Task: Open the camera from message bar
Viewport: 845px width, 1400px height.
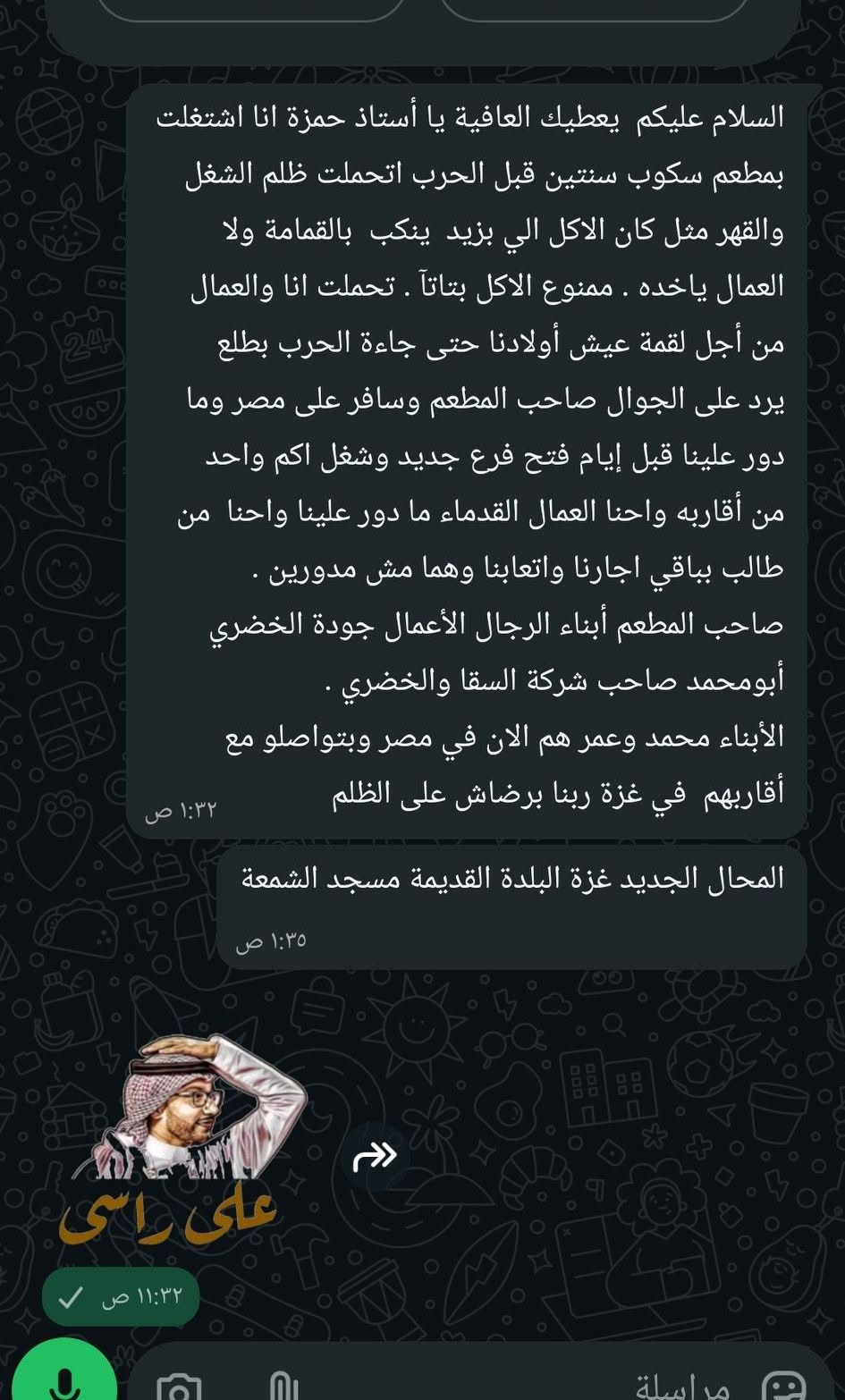Action: coord(179,1387)
